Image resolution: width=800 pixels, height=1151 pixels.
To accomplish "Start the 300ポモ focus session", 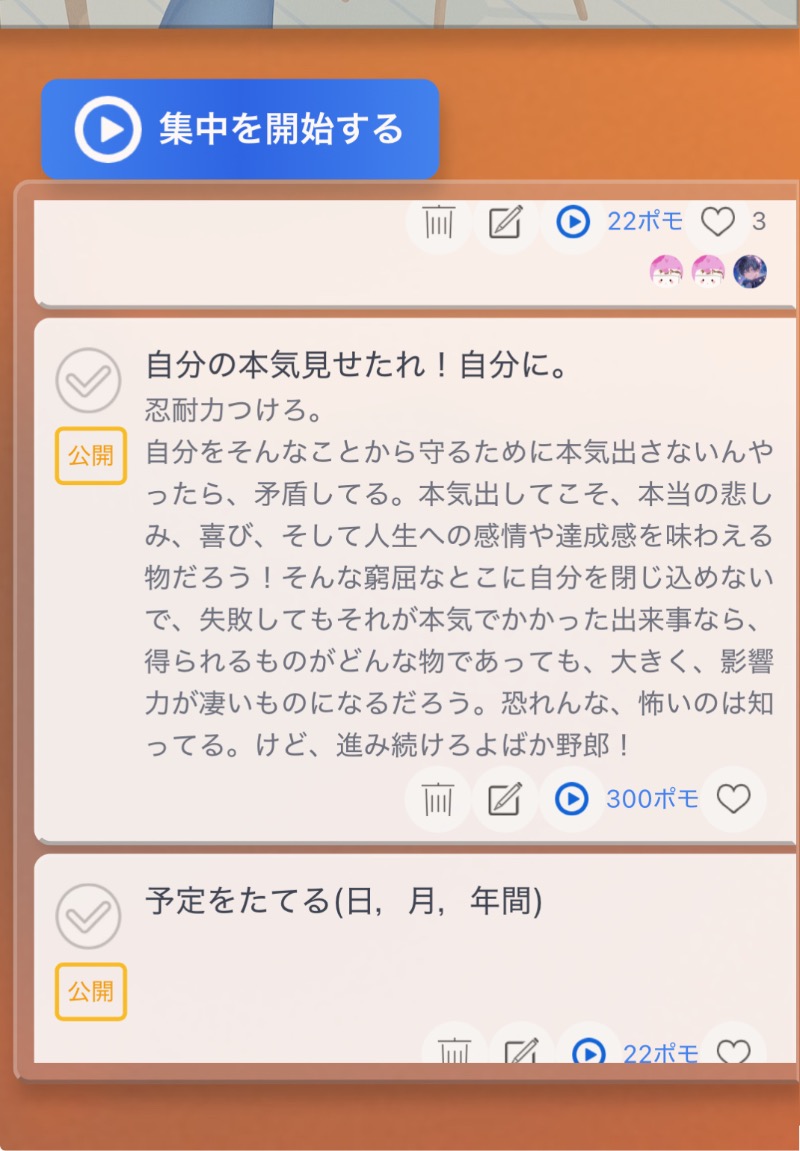I will pos(571,799).
